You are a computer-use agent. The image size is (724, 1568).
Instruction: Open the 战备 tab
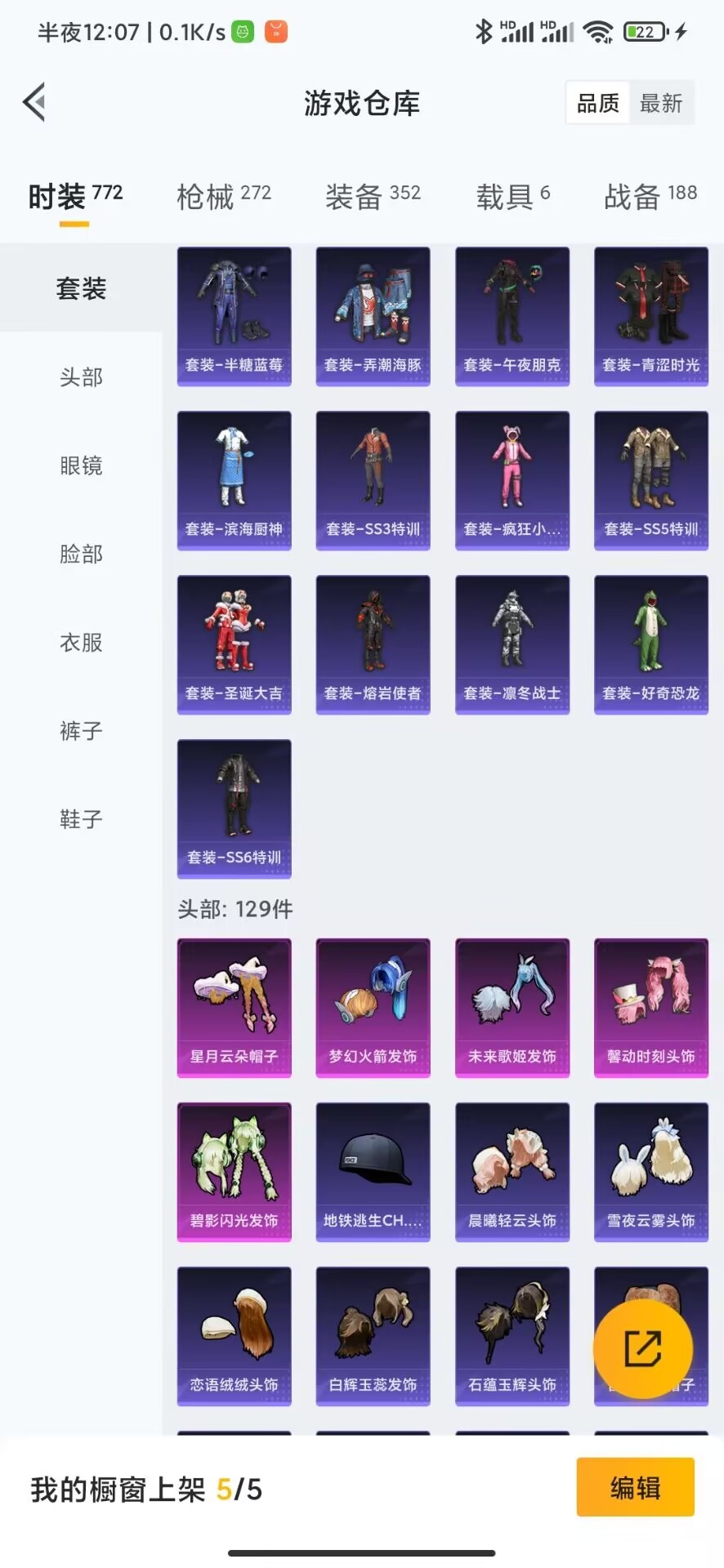[650, 196]
